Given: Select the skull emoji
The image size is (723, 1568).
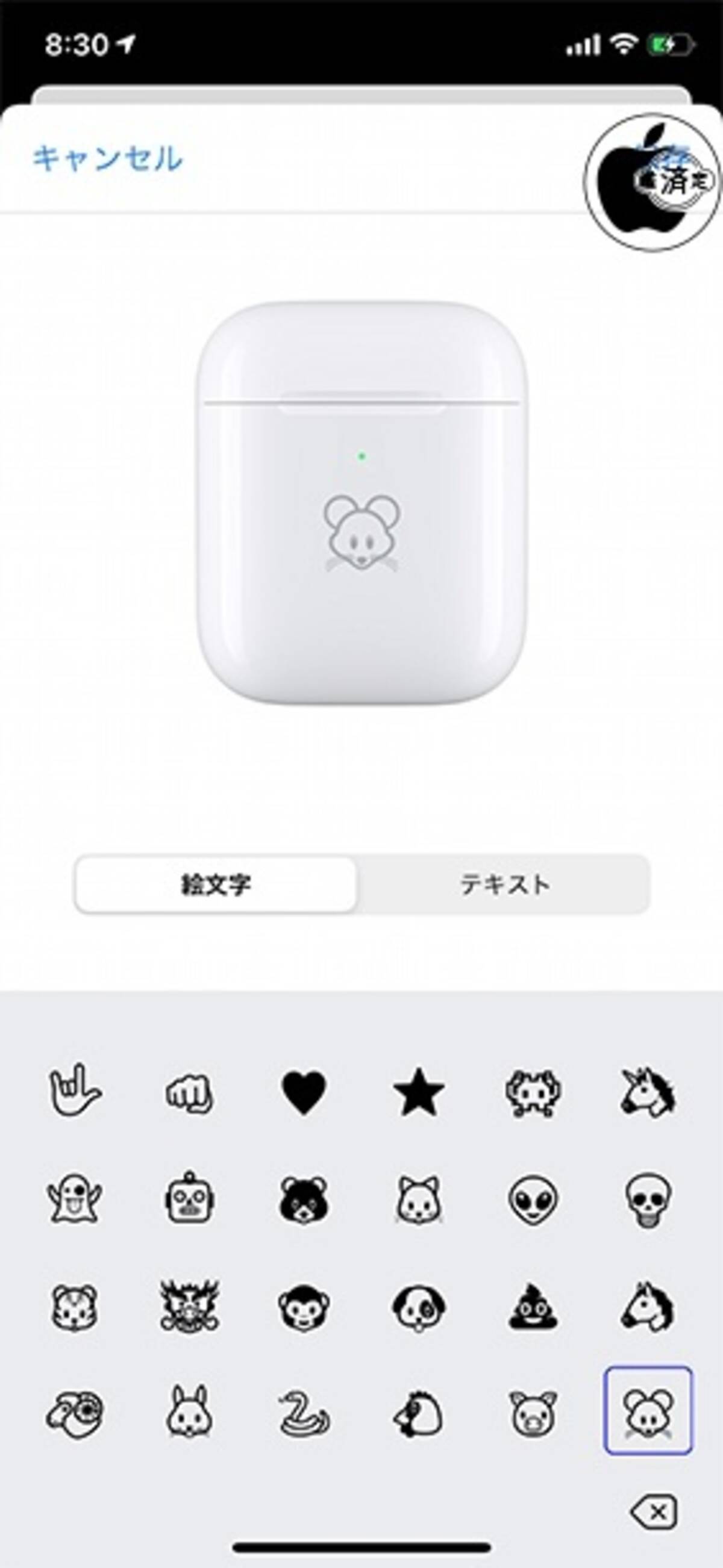Looking at the screenshot, I should tap(648, 1199).
